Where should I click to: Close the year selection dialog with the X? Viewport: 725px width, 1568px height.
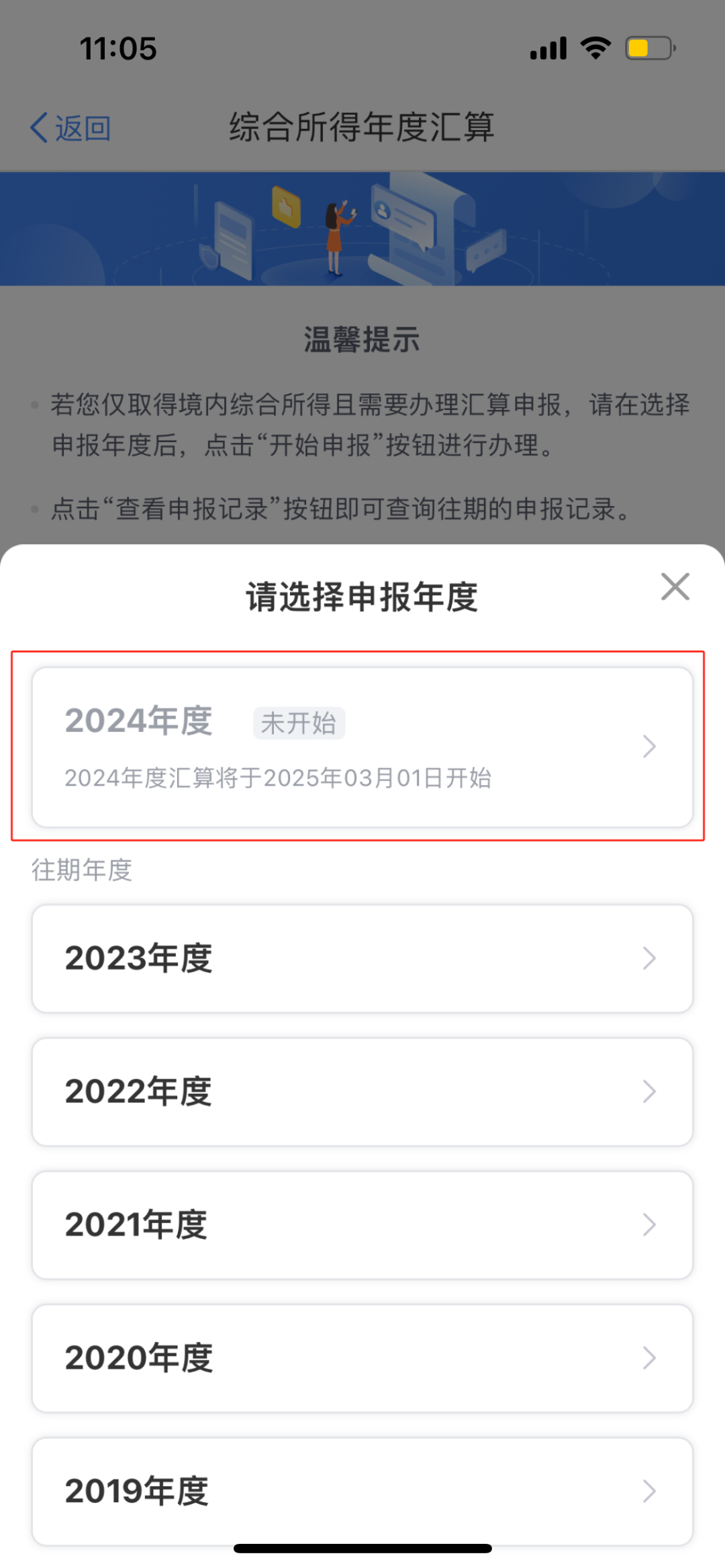click(x=675, y=587)
